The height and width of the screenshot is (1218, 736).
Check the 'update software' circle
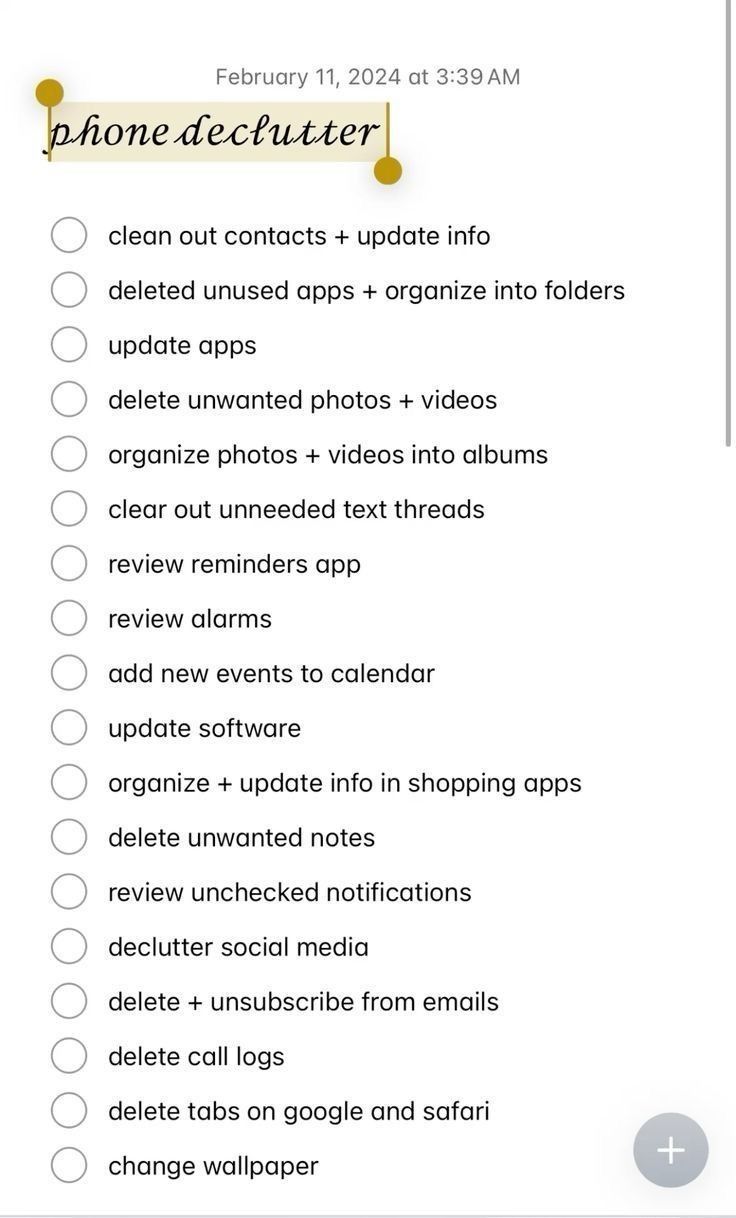click(69, 726)
